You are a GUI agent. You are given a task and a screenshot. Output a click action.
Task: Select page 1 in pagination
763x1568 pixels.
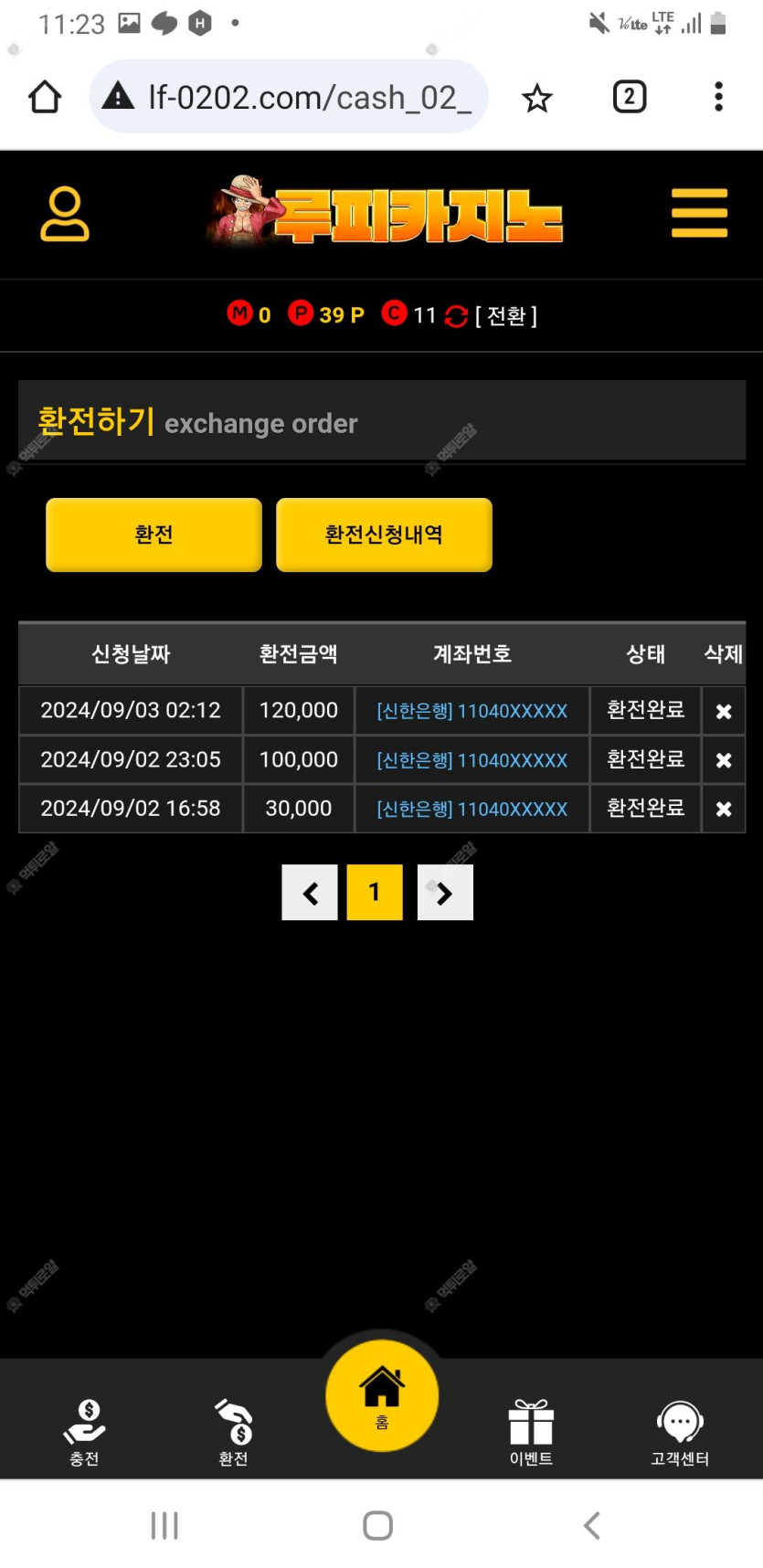(375, 893)
